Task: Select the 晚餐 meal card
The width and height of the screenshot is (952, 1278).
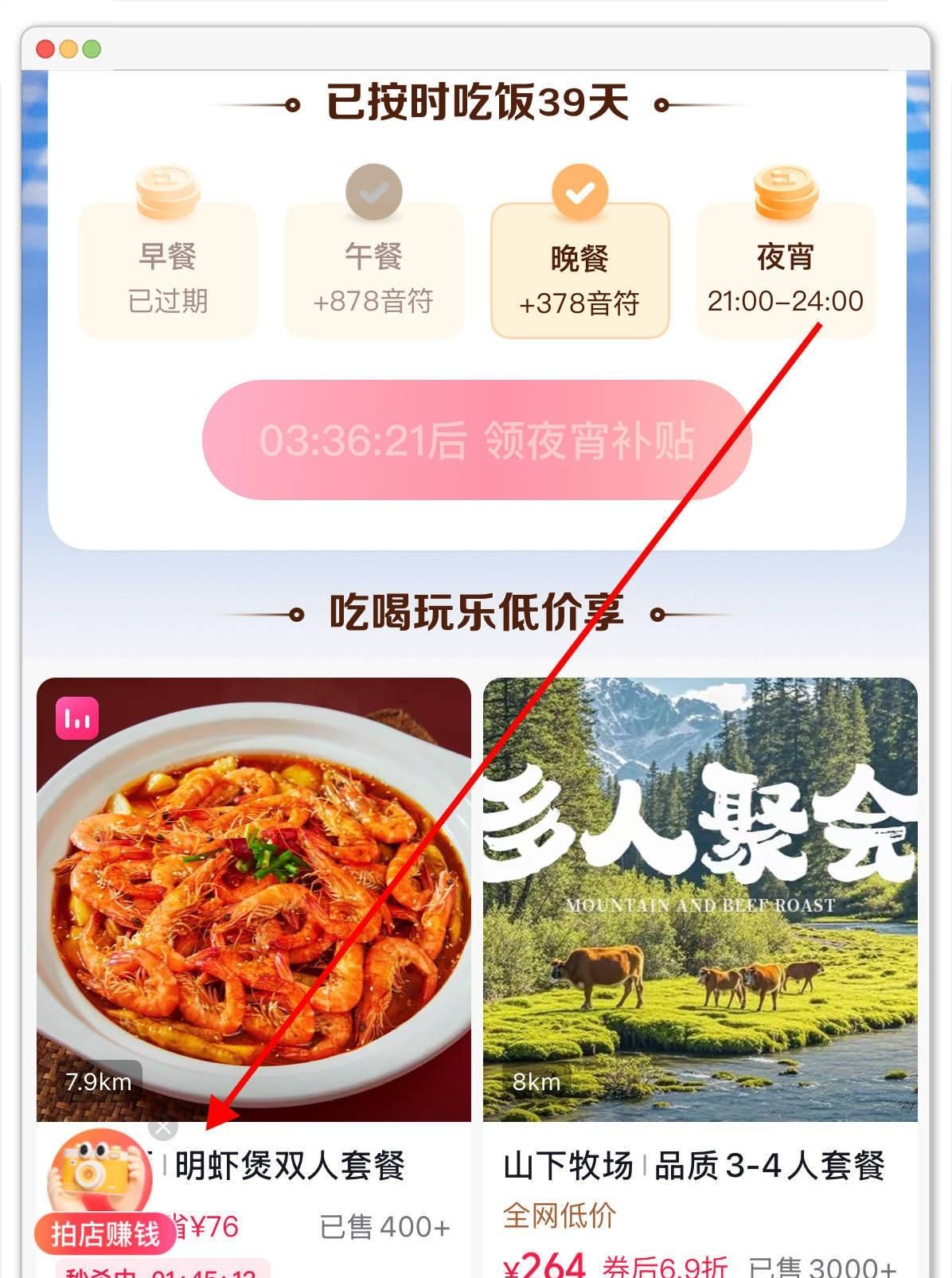Action: (x=579, y=271)
